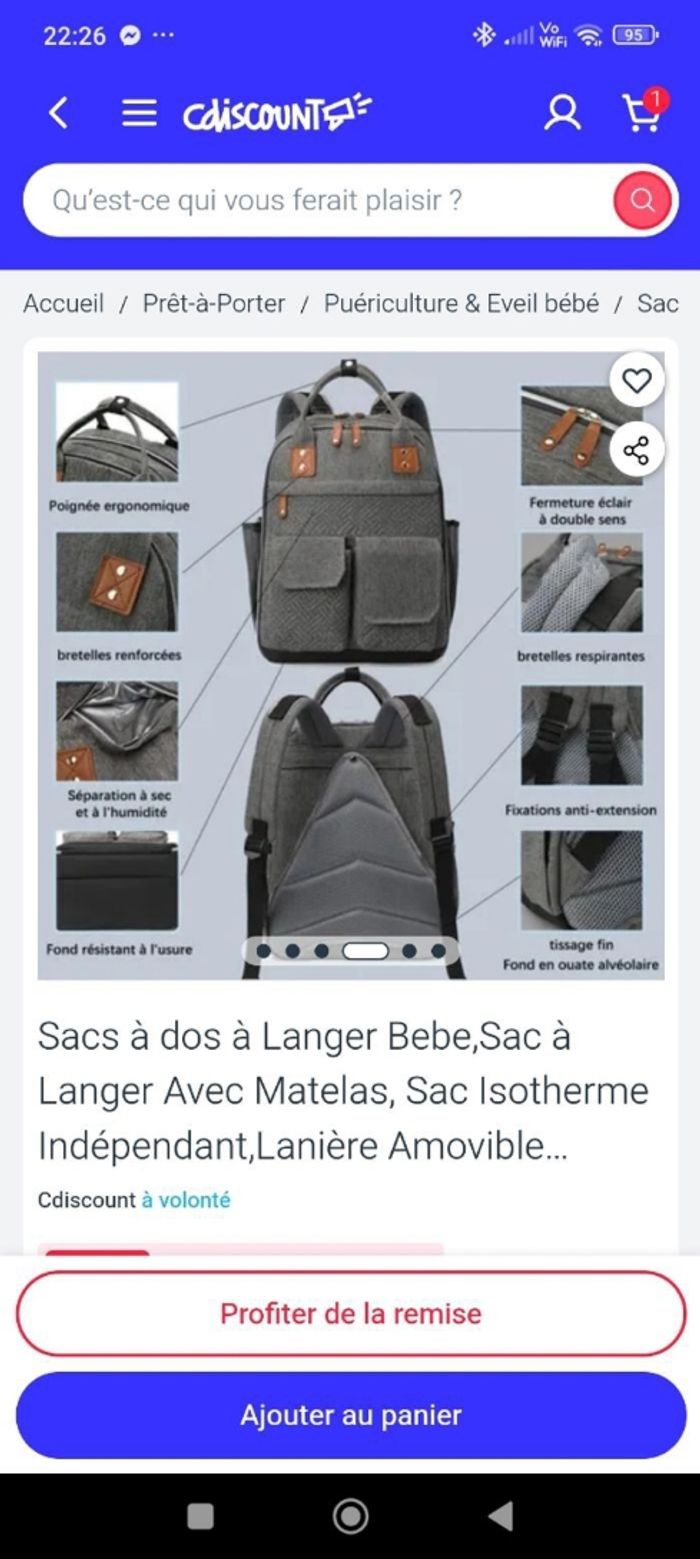
Task: Add product to favorites with heart
Action: (x=636, y=380)
